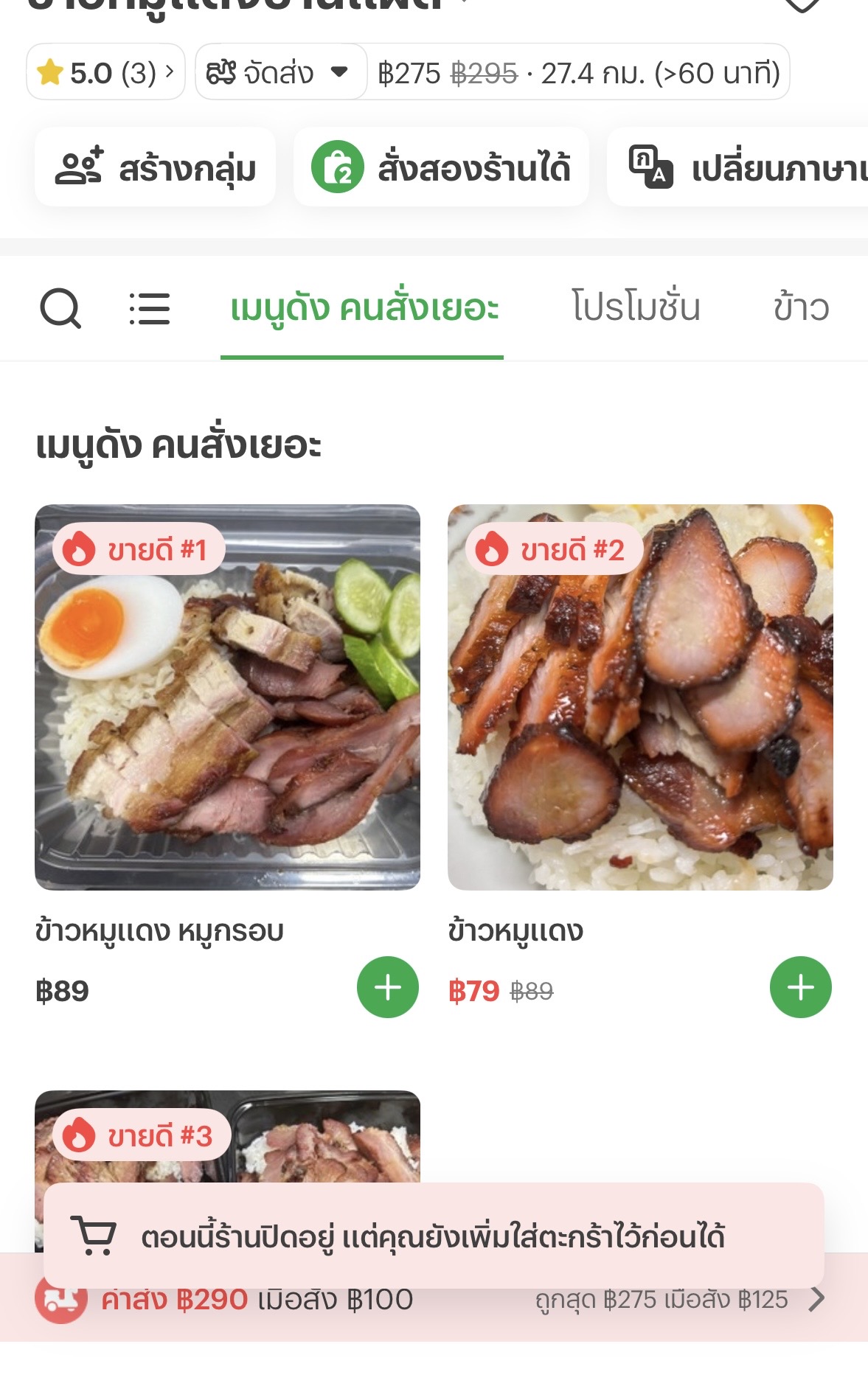Open the ข้าวหมูแดง หมูกรอบ dish card
The width and height of the screenshot is (868, 1400).
(227, 697)
